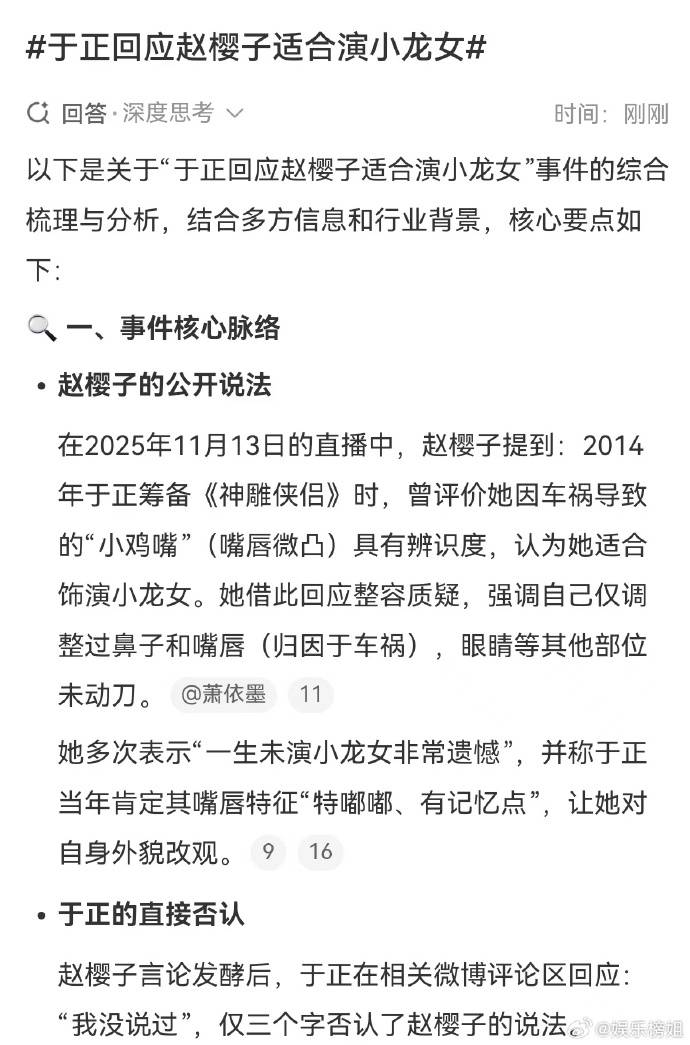Open citation number 9

[x=267, y=851]
